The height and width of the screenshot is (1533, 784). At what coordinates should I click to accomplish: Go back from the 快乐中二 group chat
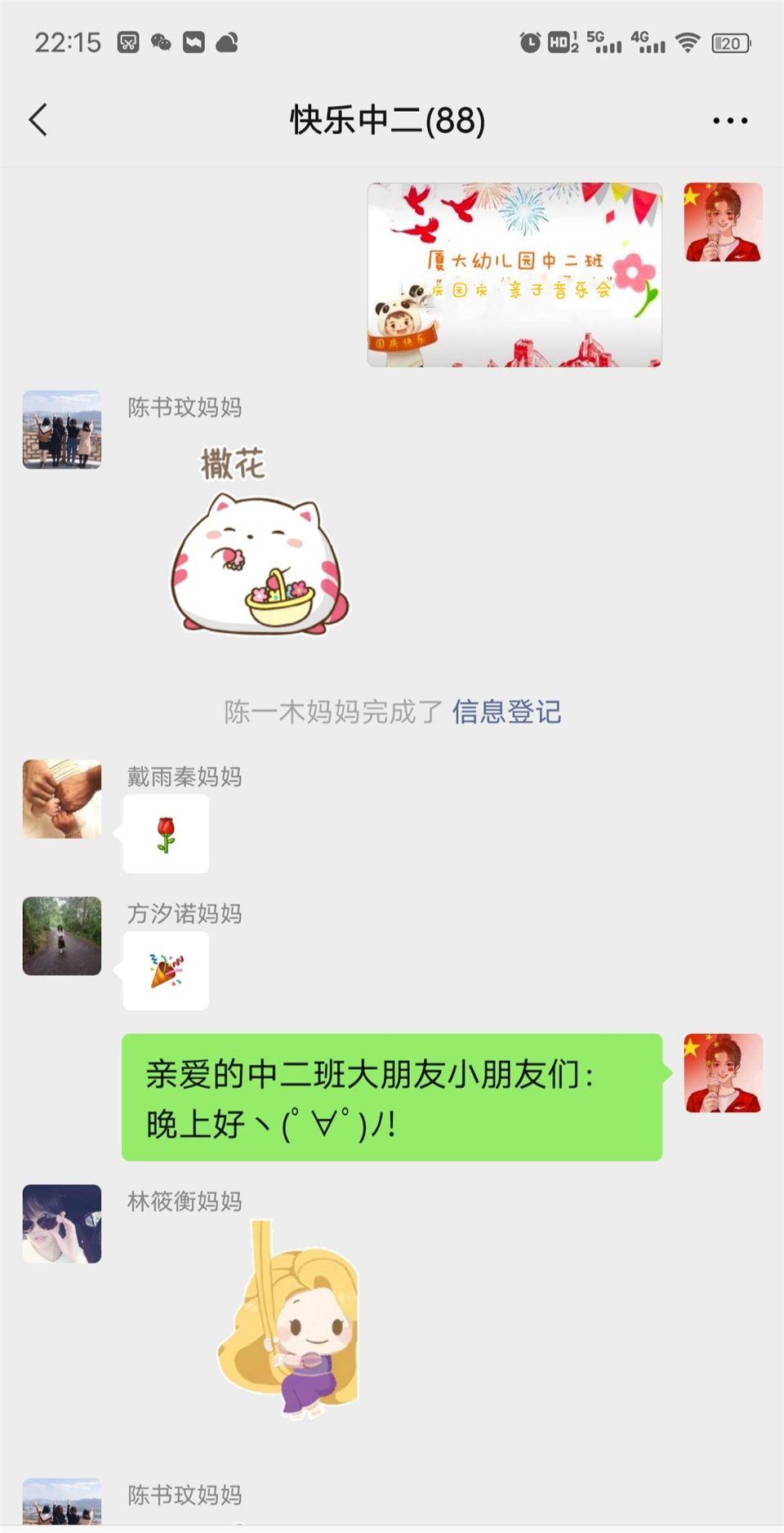coord(38,120)
